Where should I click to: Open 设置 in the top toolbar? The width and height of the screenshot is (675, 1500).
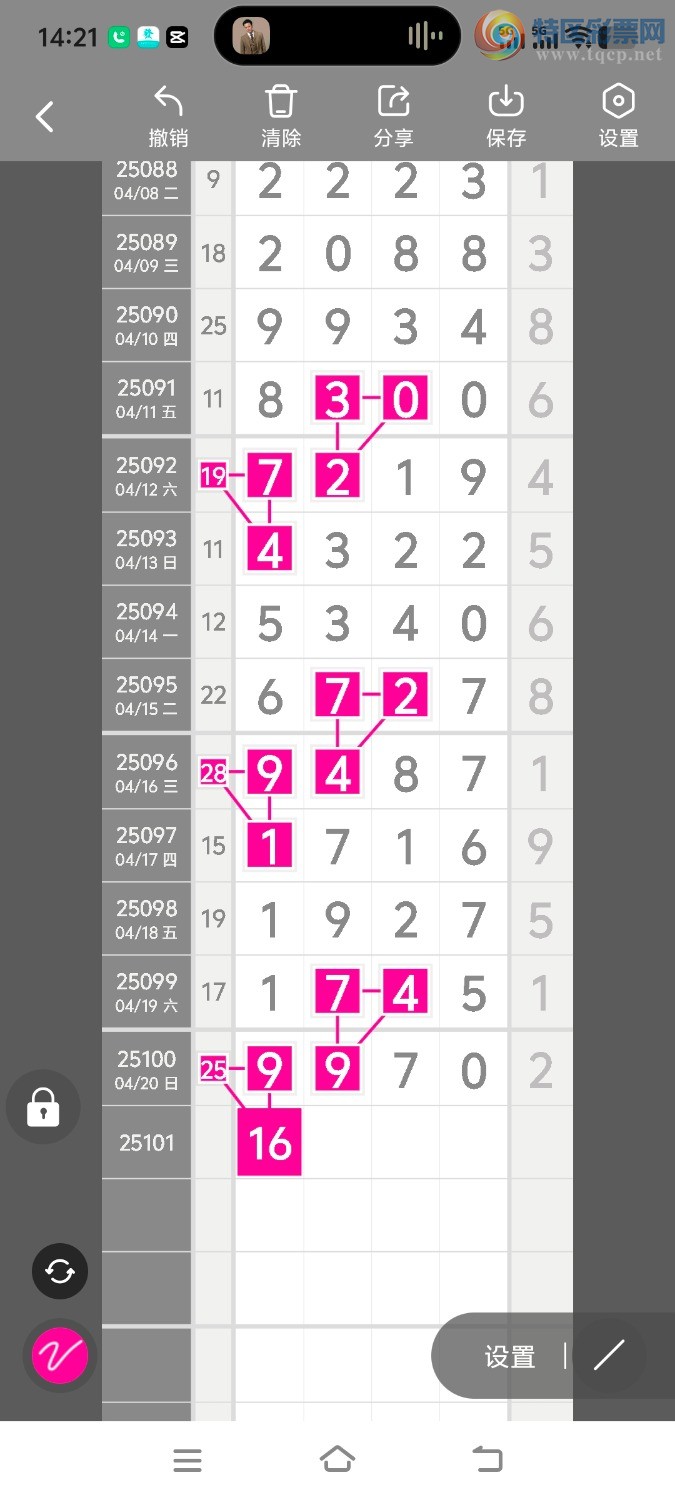click(618, 117)
